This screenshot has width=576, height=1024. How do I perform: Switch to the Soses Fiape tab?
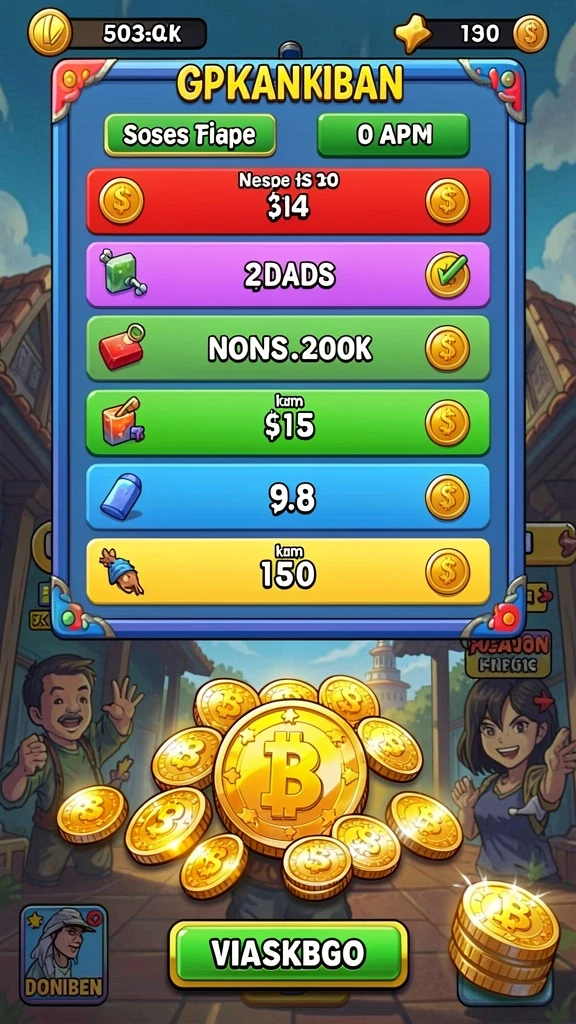pos(189,135)
